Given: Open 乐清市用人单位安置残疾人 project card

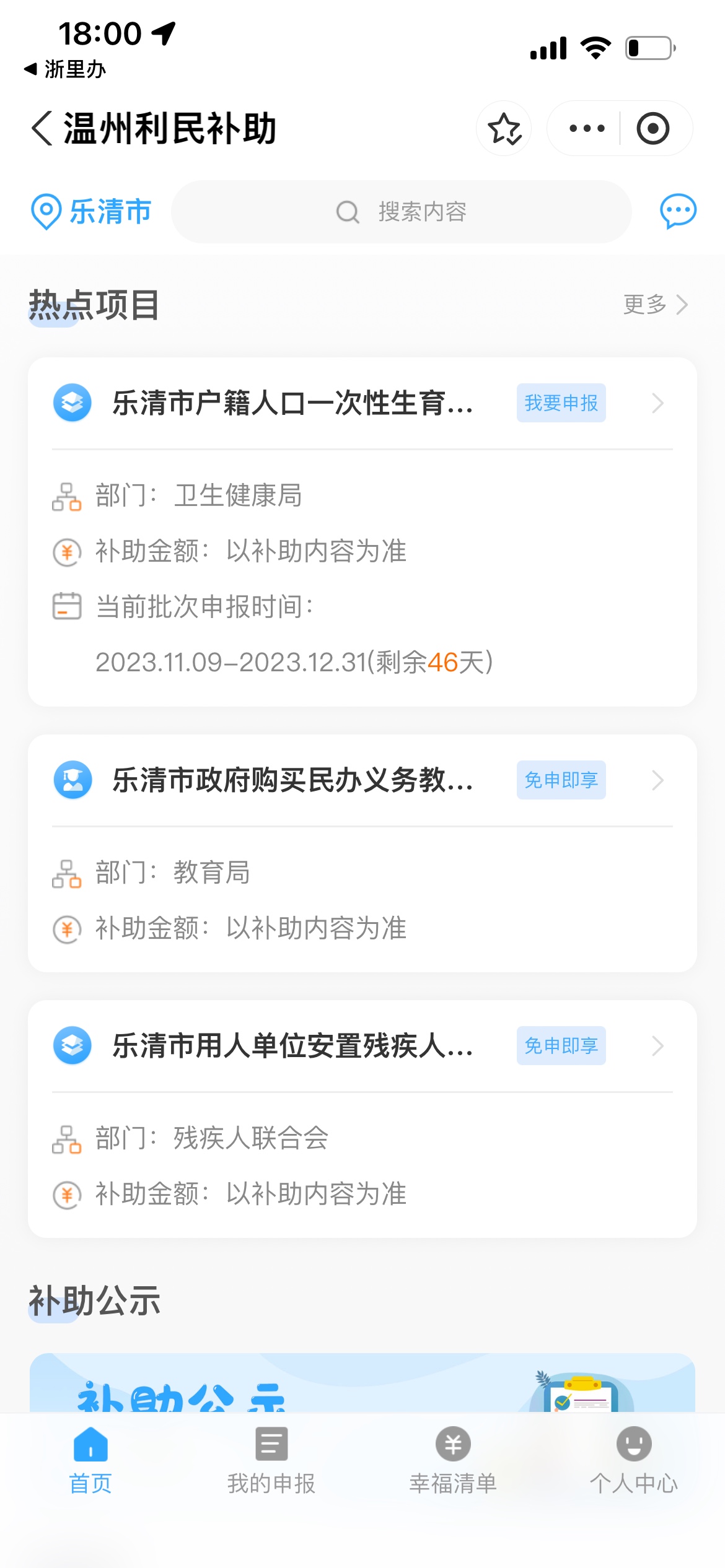Looking at the screenshot, I should tap(292, 1046).
